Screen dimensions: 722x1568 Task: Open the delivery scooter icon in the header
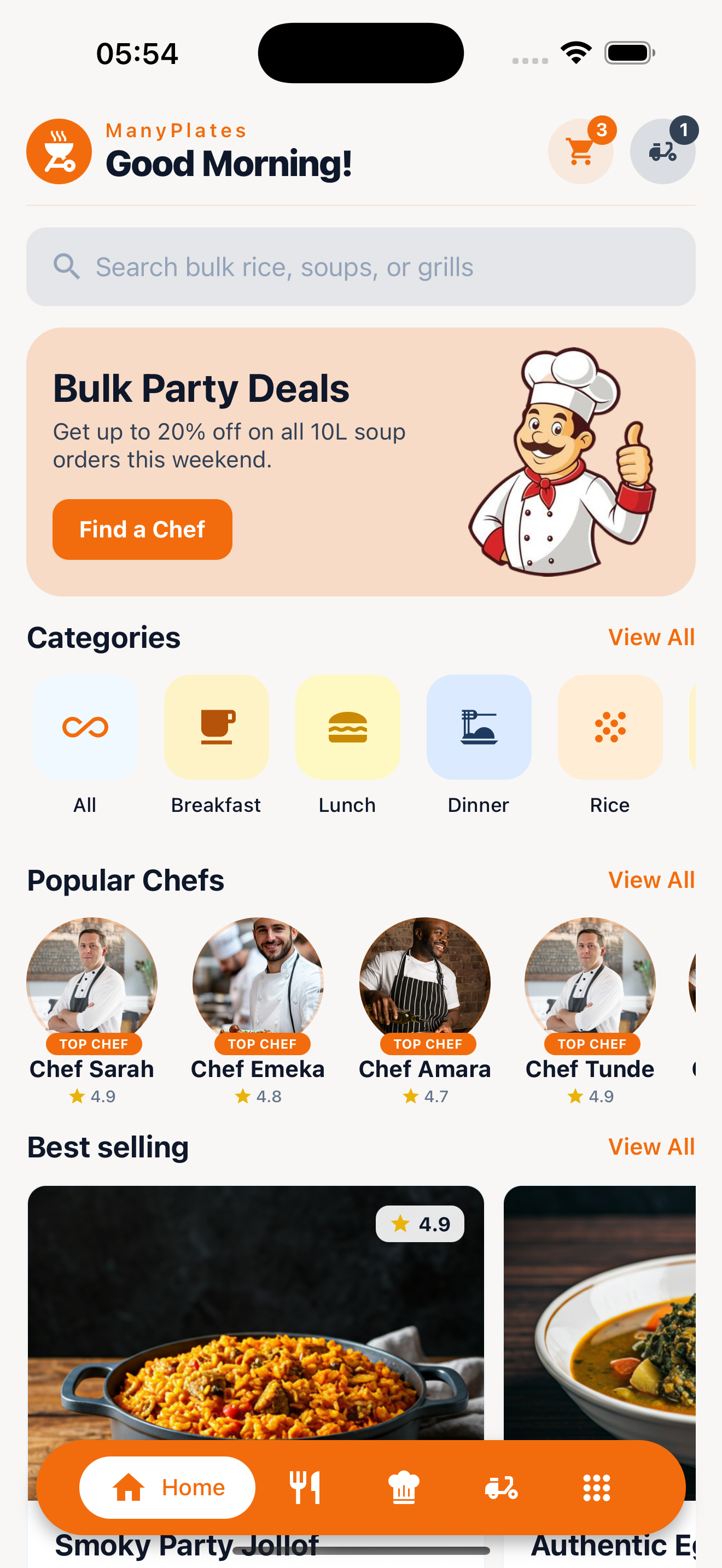coord(662,151)
